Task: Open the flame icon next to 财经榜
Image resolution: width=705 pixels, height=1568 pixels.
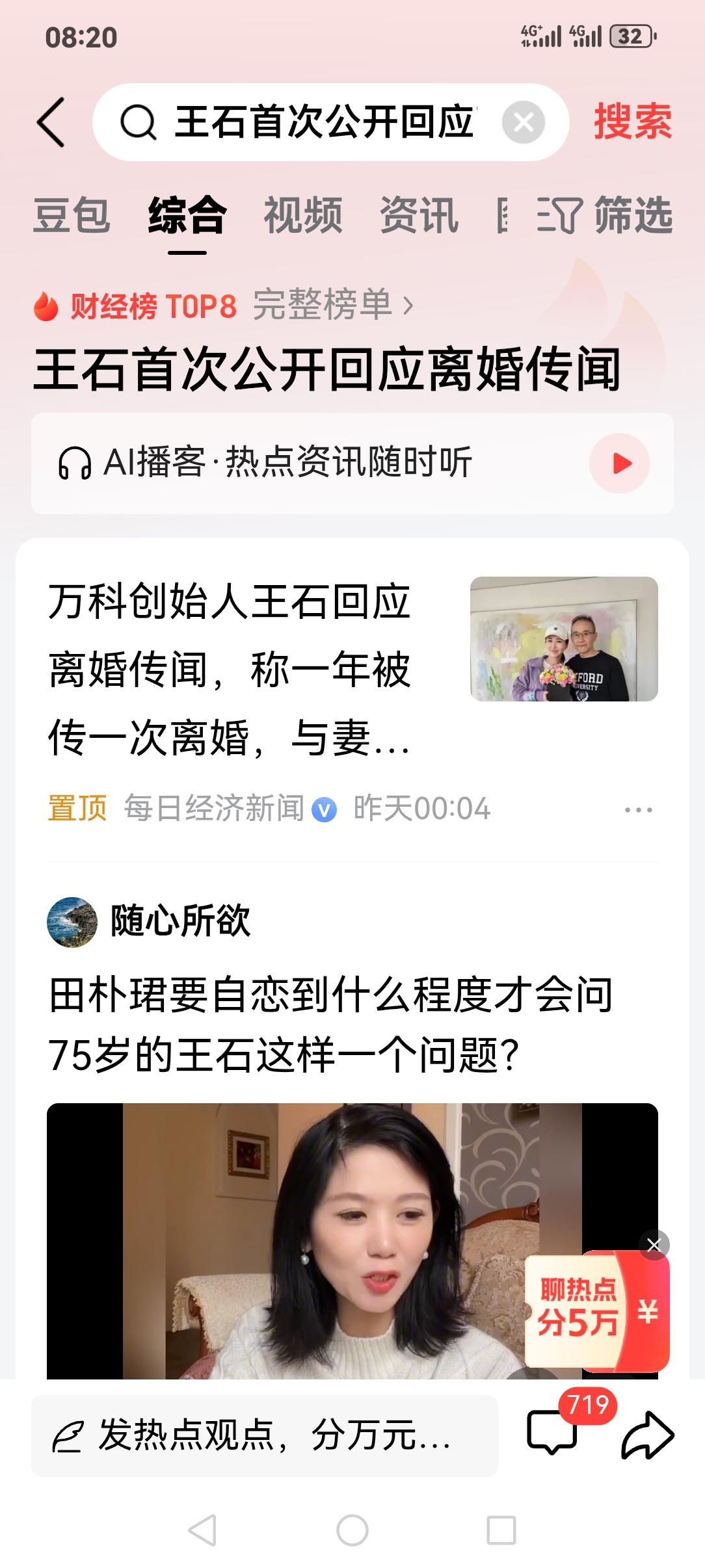Action: click(x=44, y=304)
